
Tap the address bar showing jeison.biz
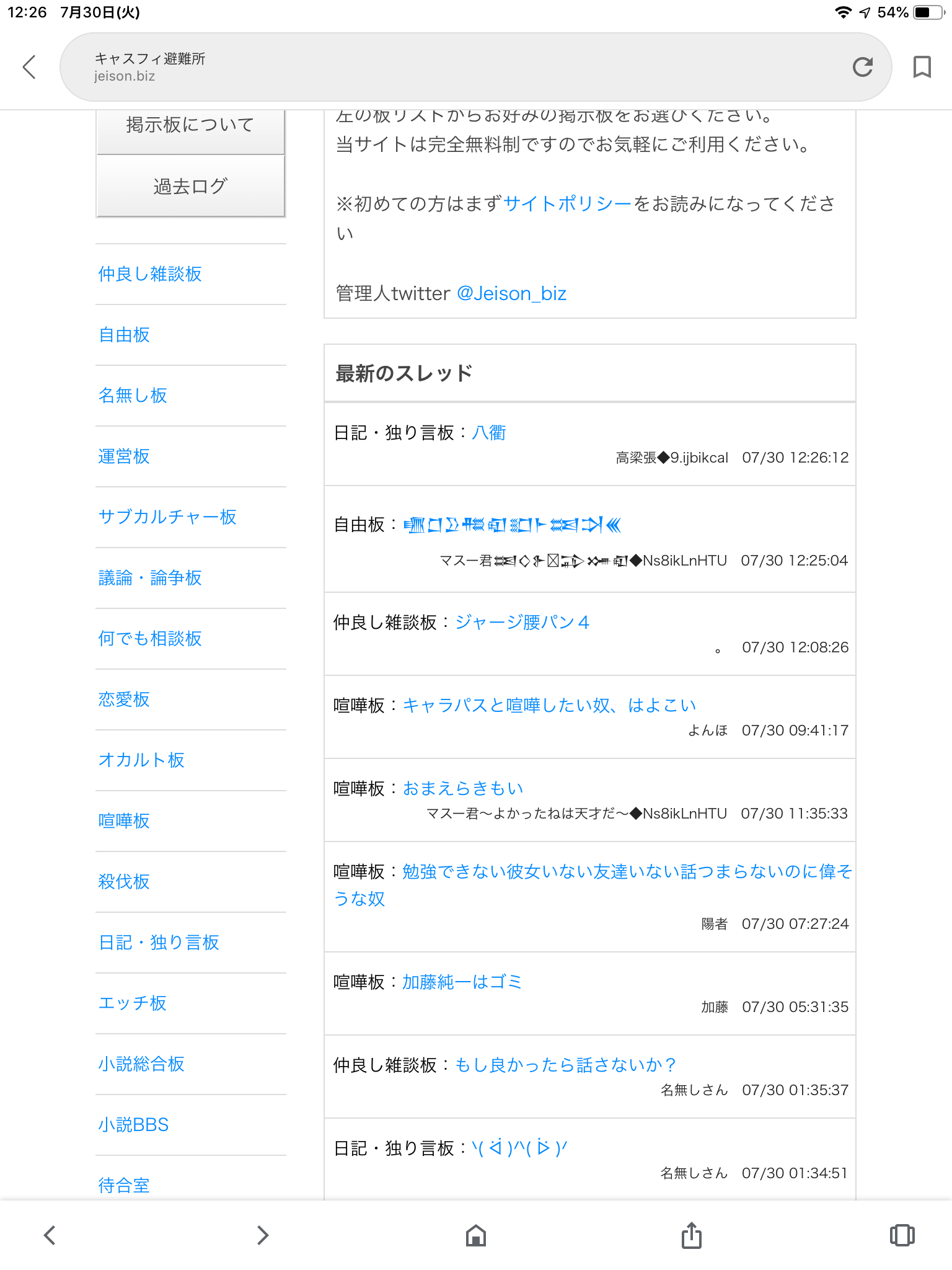[x=434, y=67]
